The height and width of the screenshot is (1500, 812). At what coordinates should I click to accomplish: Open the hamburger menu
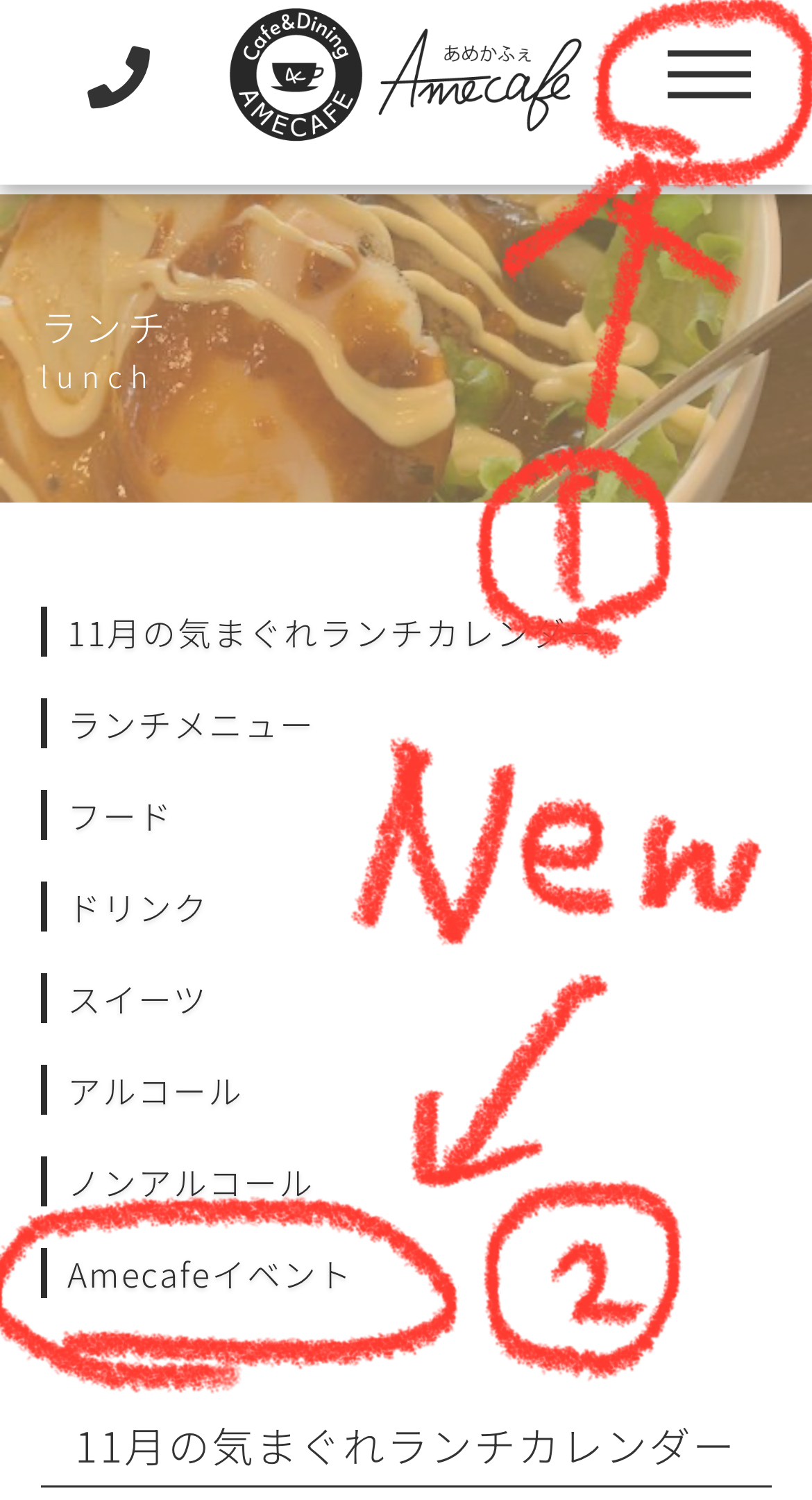[x=709, y=74]
